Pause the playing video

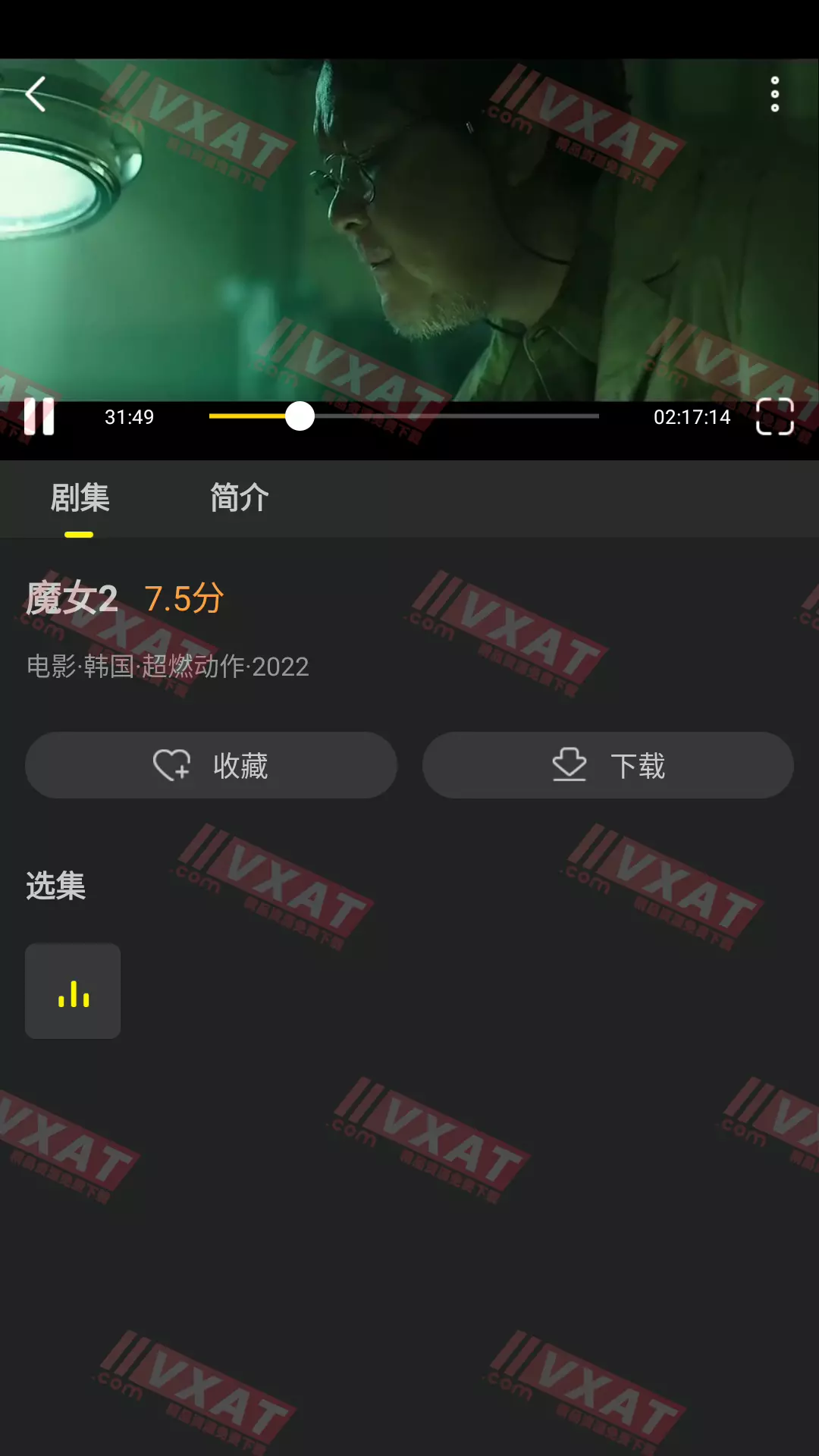coord(39,416)
